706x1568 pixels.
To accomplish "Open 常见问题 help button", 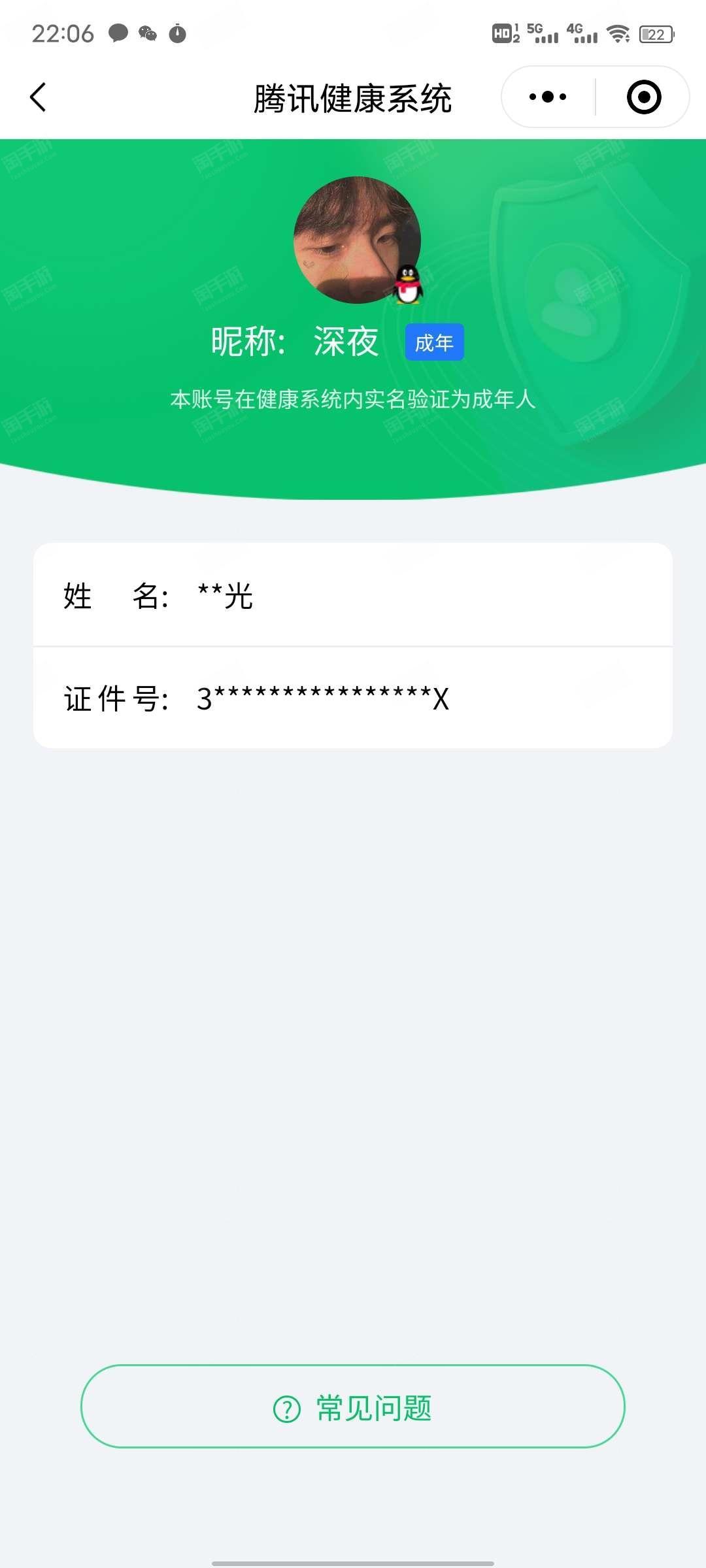I will pyautogui.click(x=353, y=1406).
